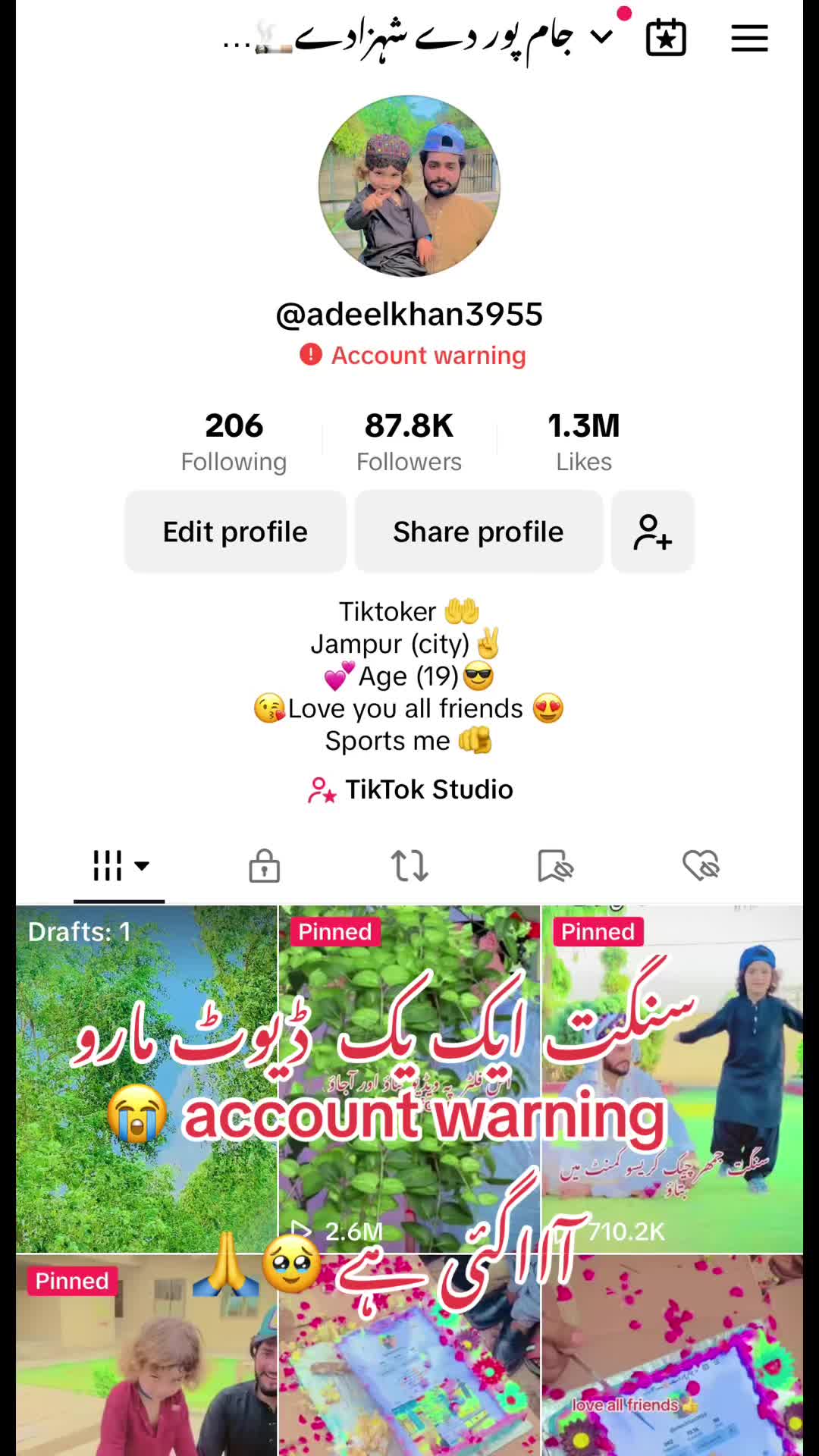View the 87.8K Followers list
The width and height of the screenshot is (819, 1456).
click(409, 441)
